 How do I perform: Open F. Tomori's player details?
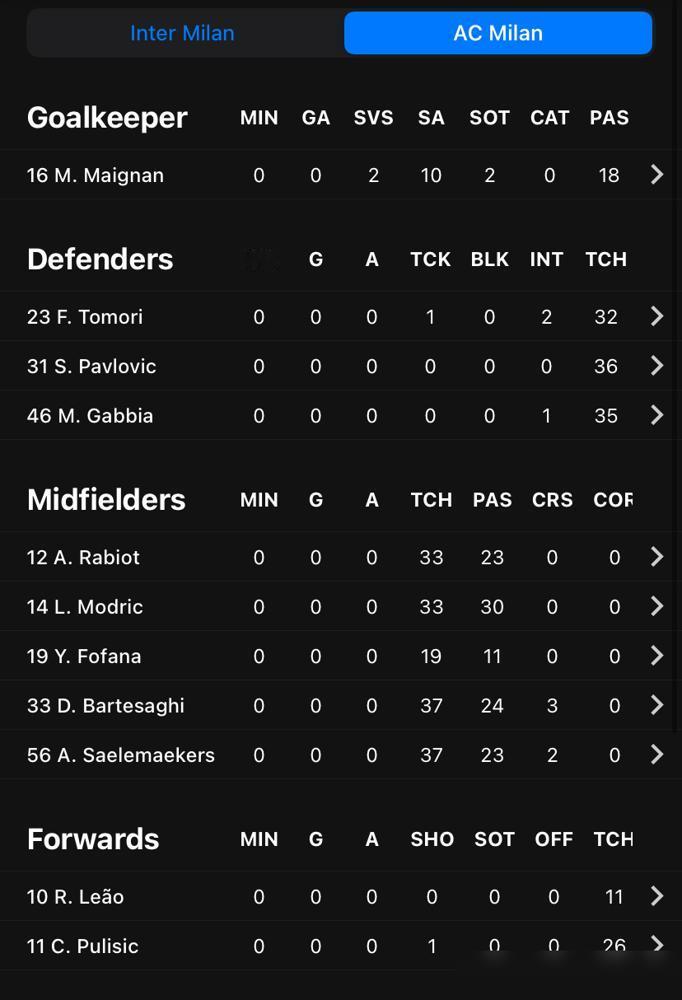341,317
